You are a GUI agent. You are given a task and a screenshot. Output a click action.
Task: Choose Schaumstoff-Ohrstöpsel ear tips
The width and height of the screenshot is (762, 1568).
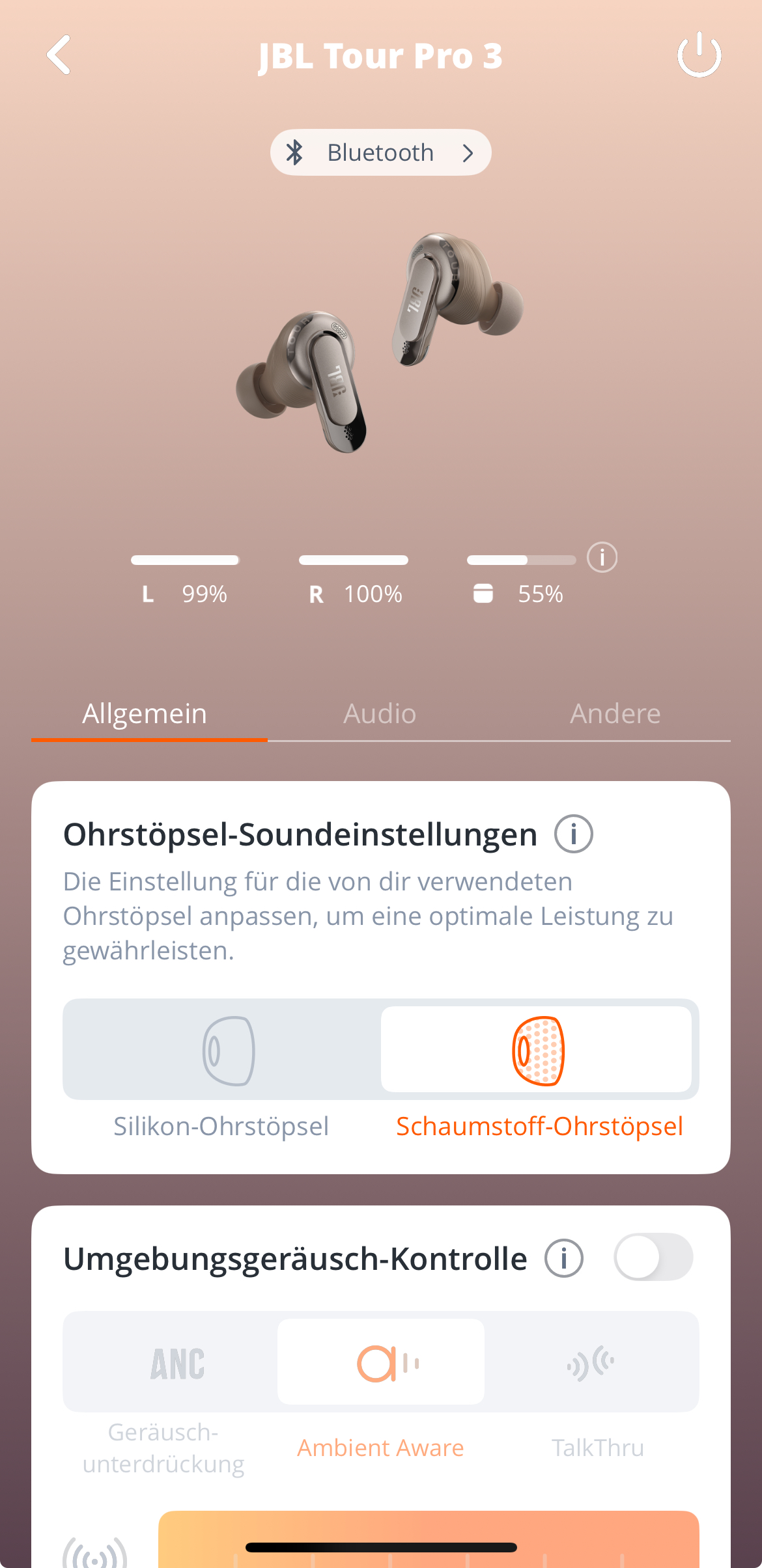[x=537, y=1050]
